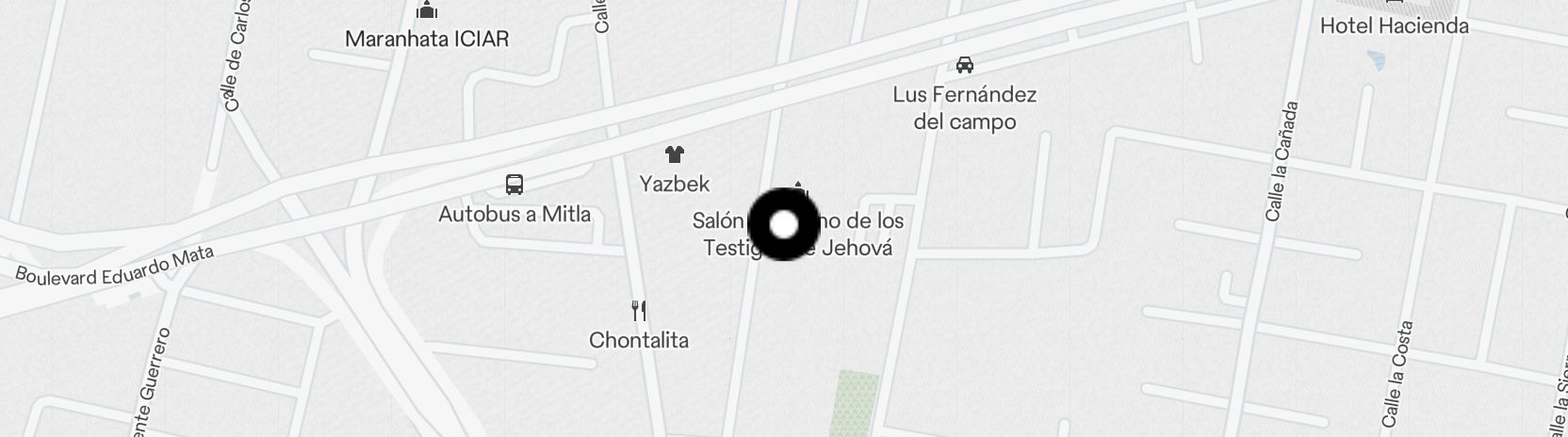Select the Yazbek clothing store pin
The image size is (1568, 437).
(674, 154)
